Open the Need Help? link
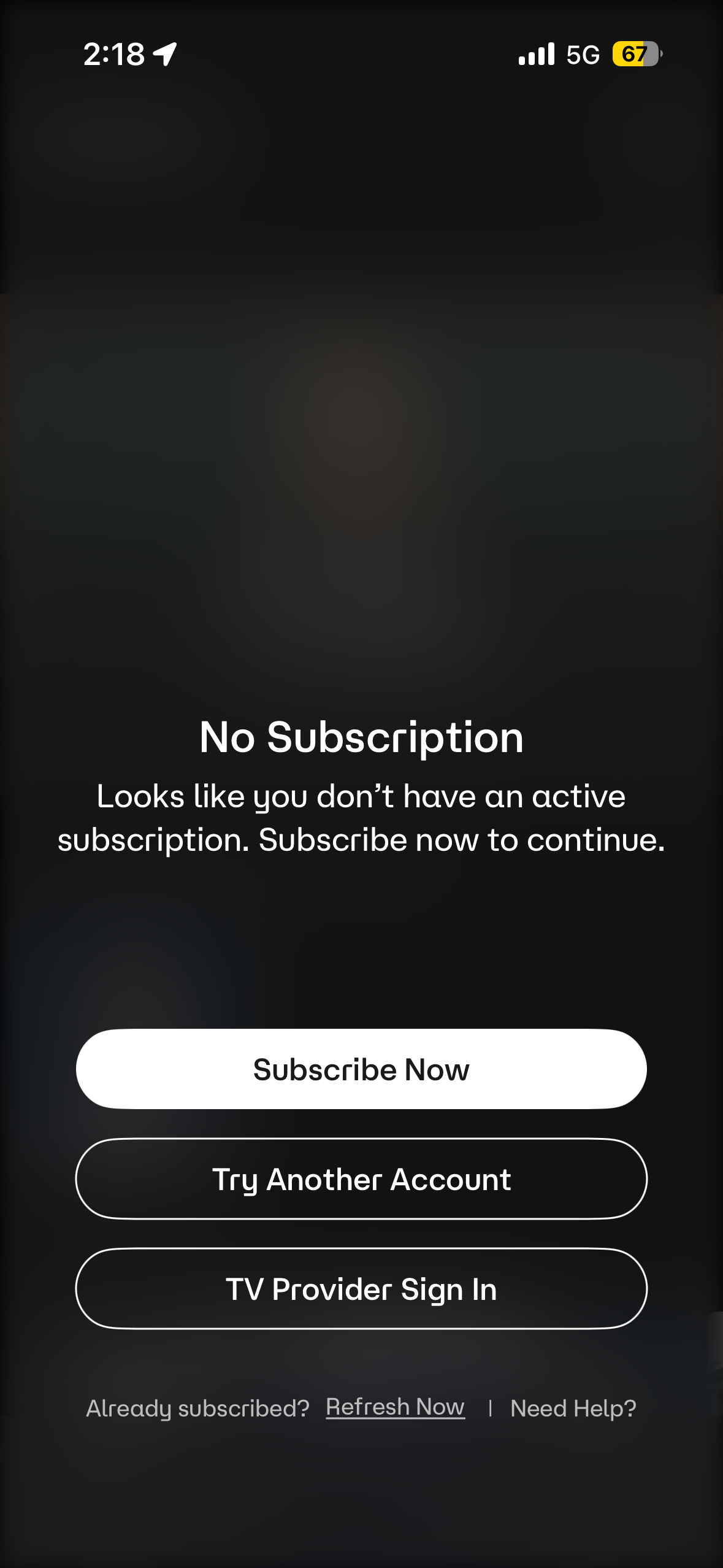723x1568 pixels. click(x=573, y=1409)
